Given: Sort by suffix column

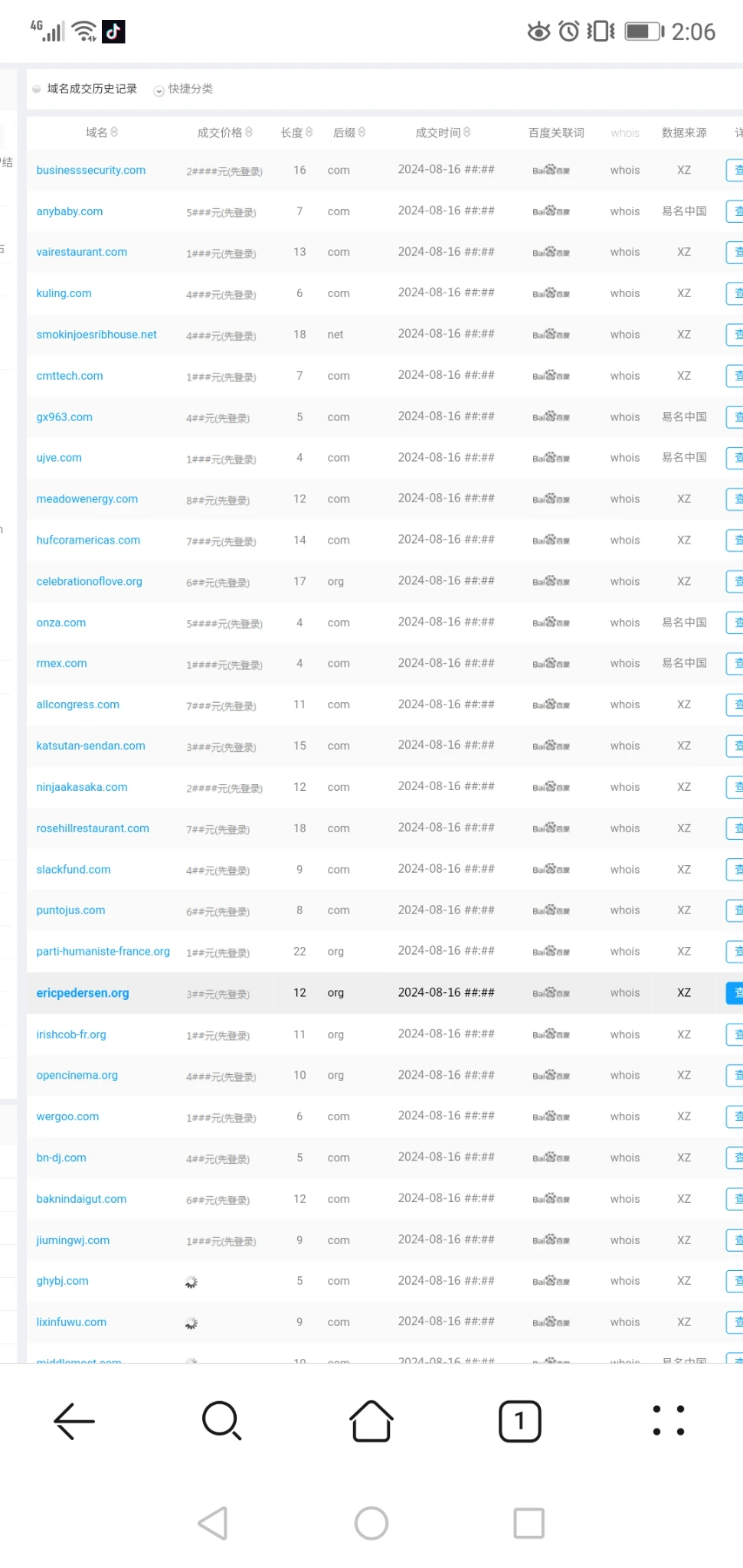Looking at the screenshot, I should 349,132.
